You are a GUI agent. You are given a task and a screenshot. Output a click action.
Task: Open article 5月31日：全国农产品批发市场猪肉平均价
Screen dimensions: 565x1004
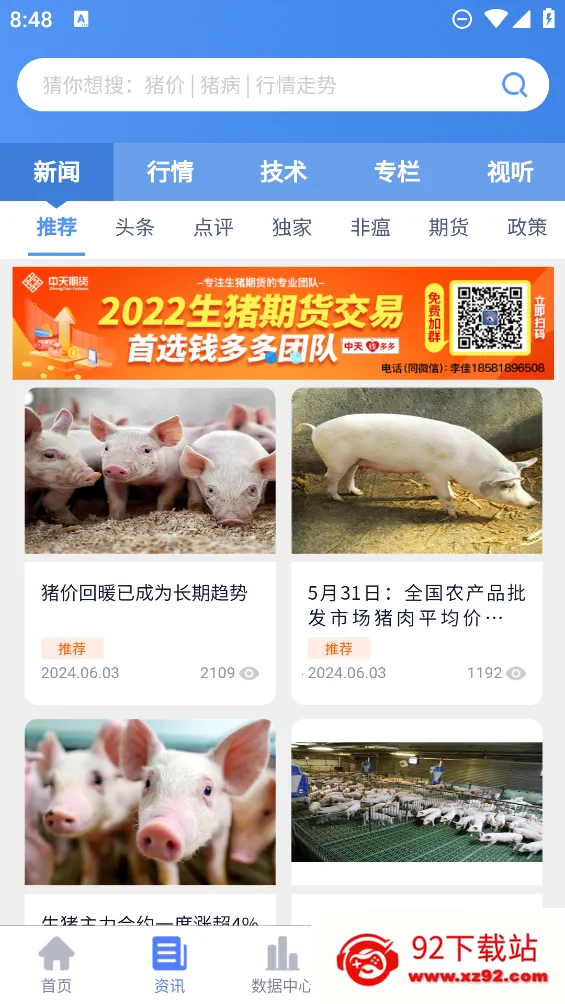pyautogui.click(x=416, y=546)
